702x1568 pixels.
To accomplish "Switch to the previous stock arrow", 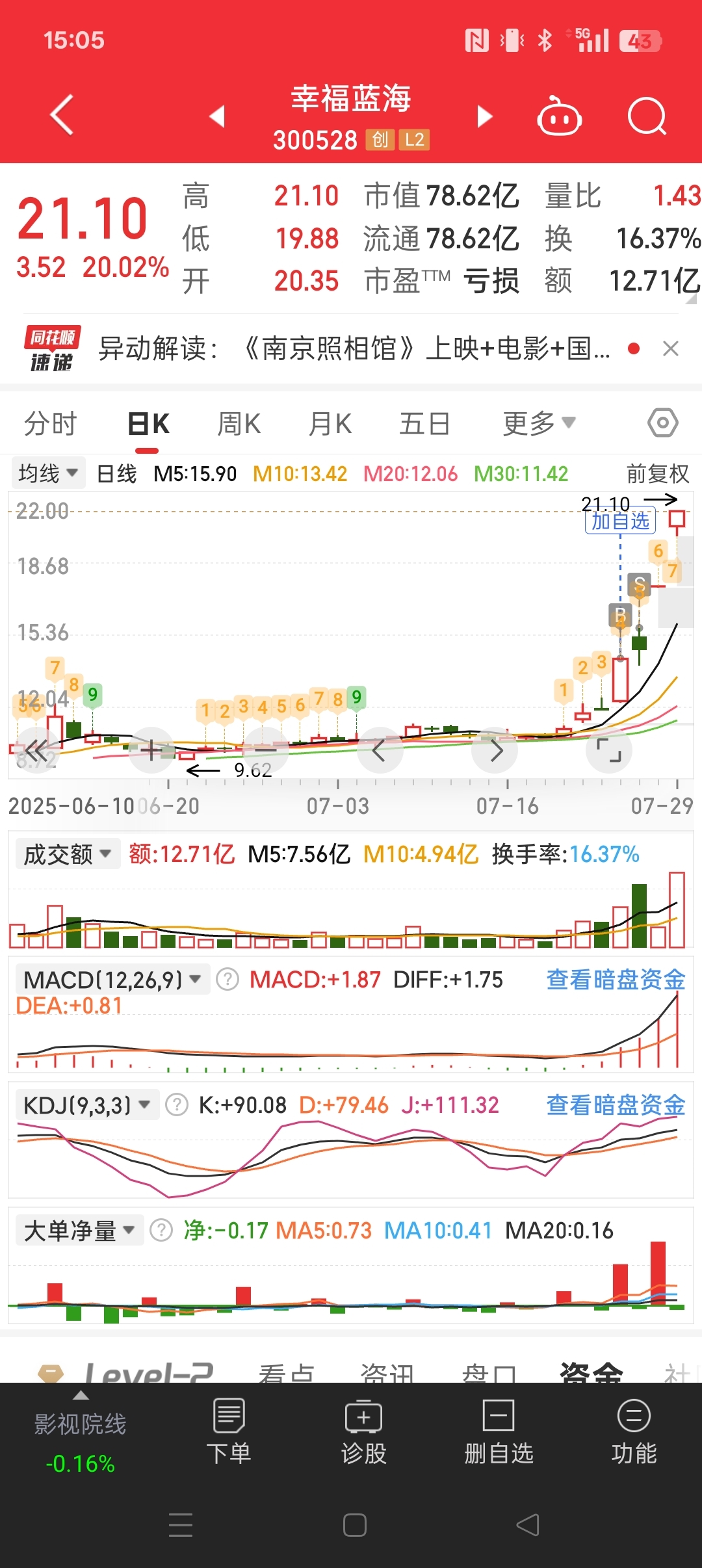I will (217, 116).
